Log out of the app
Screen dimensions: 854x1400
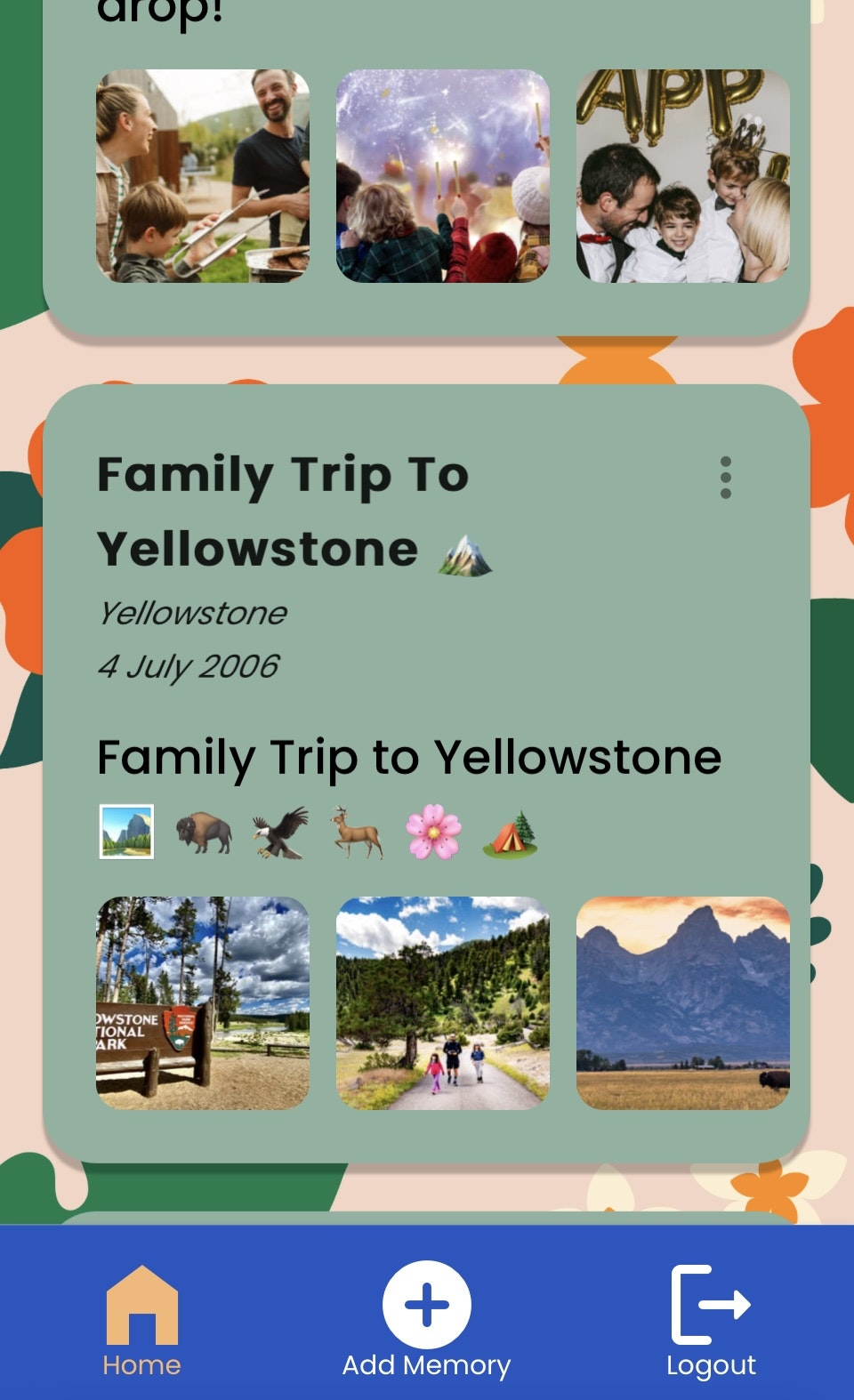[x=711, y=1321]
